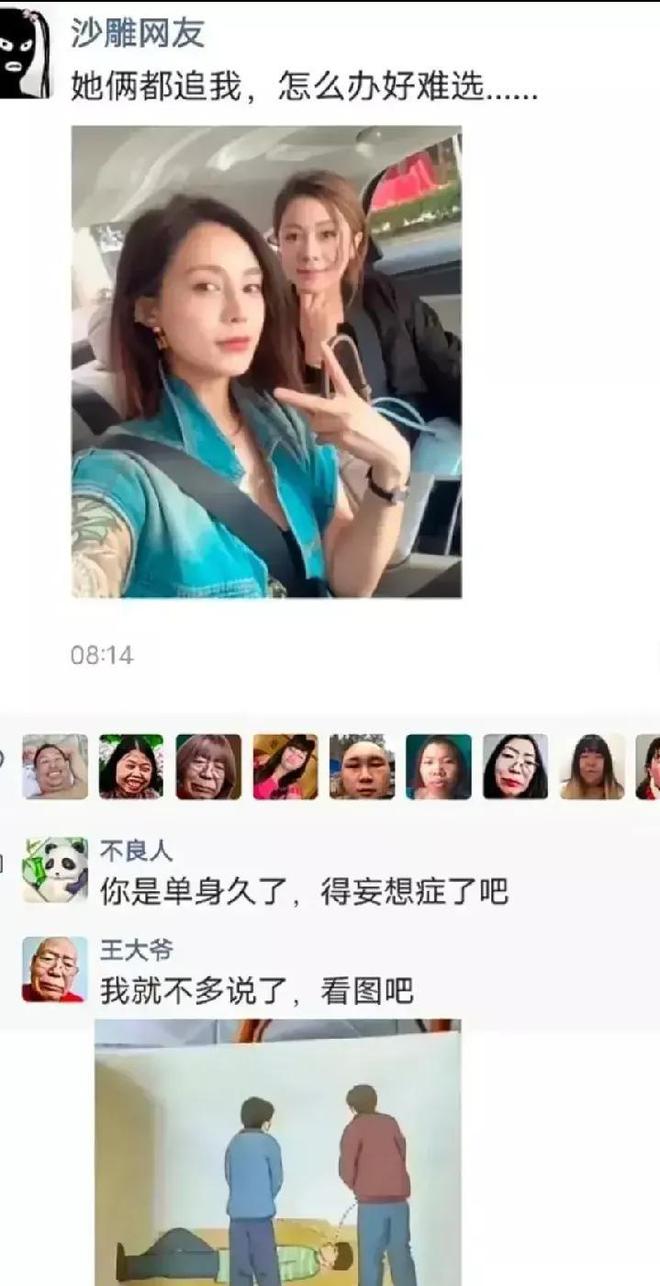The image size is (660, 1286).
Task: Tap the commenter name 不良人
Action: 136,851
